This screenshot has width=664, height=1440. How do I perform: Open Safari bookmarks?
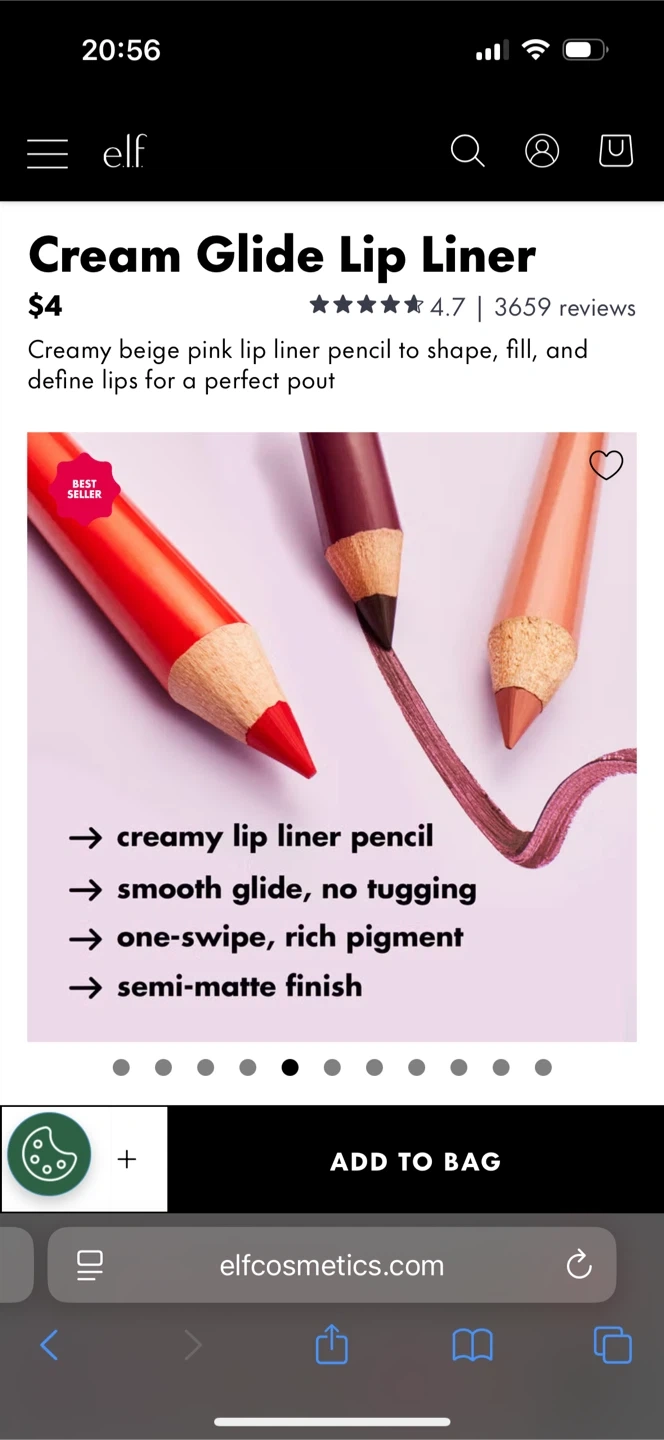pyautogui.click(x=473, y=1345)
